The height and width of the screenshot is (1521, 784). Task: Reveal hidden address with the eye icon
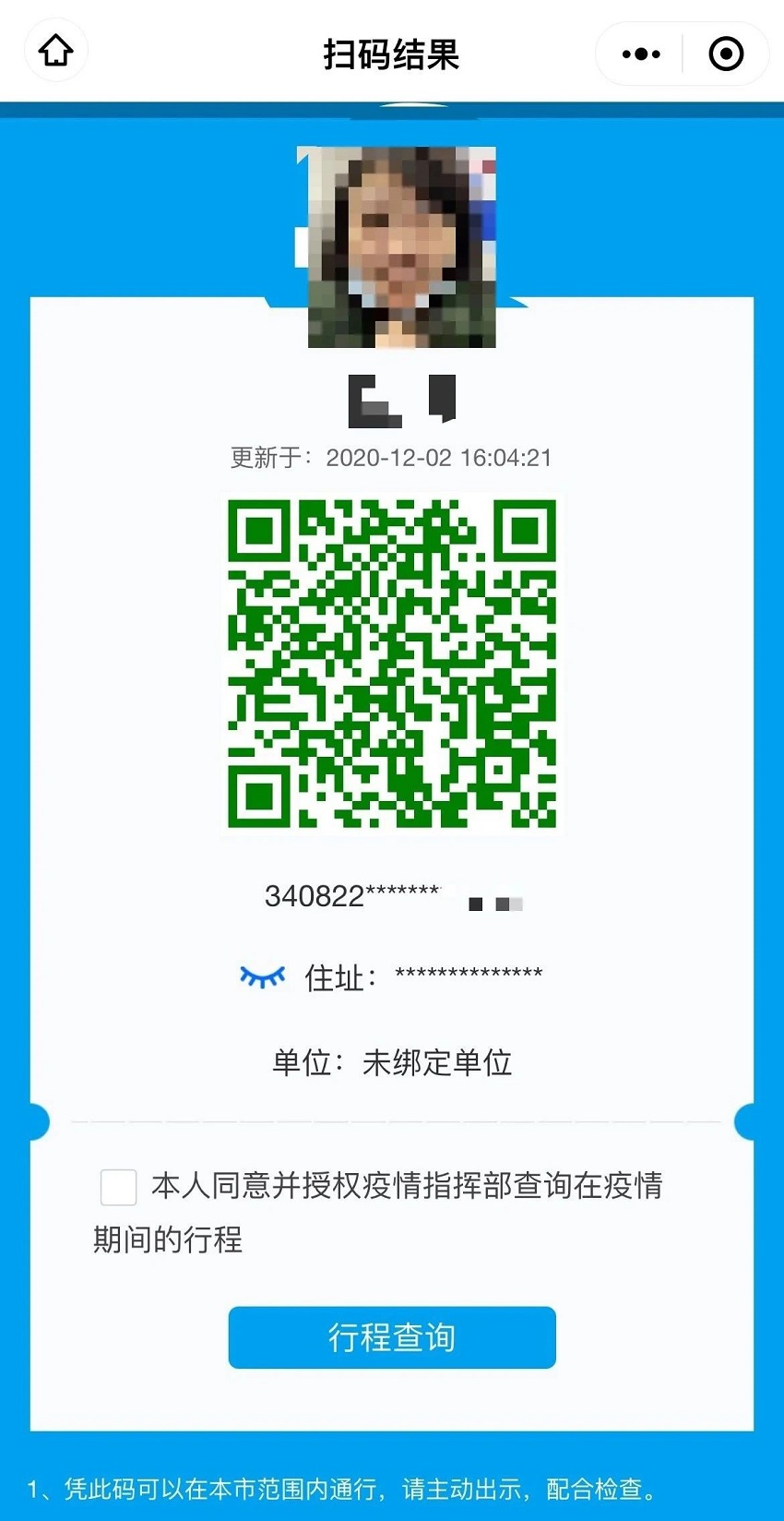pyautogui.click(x=262, y=976)
